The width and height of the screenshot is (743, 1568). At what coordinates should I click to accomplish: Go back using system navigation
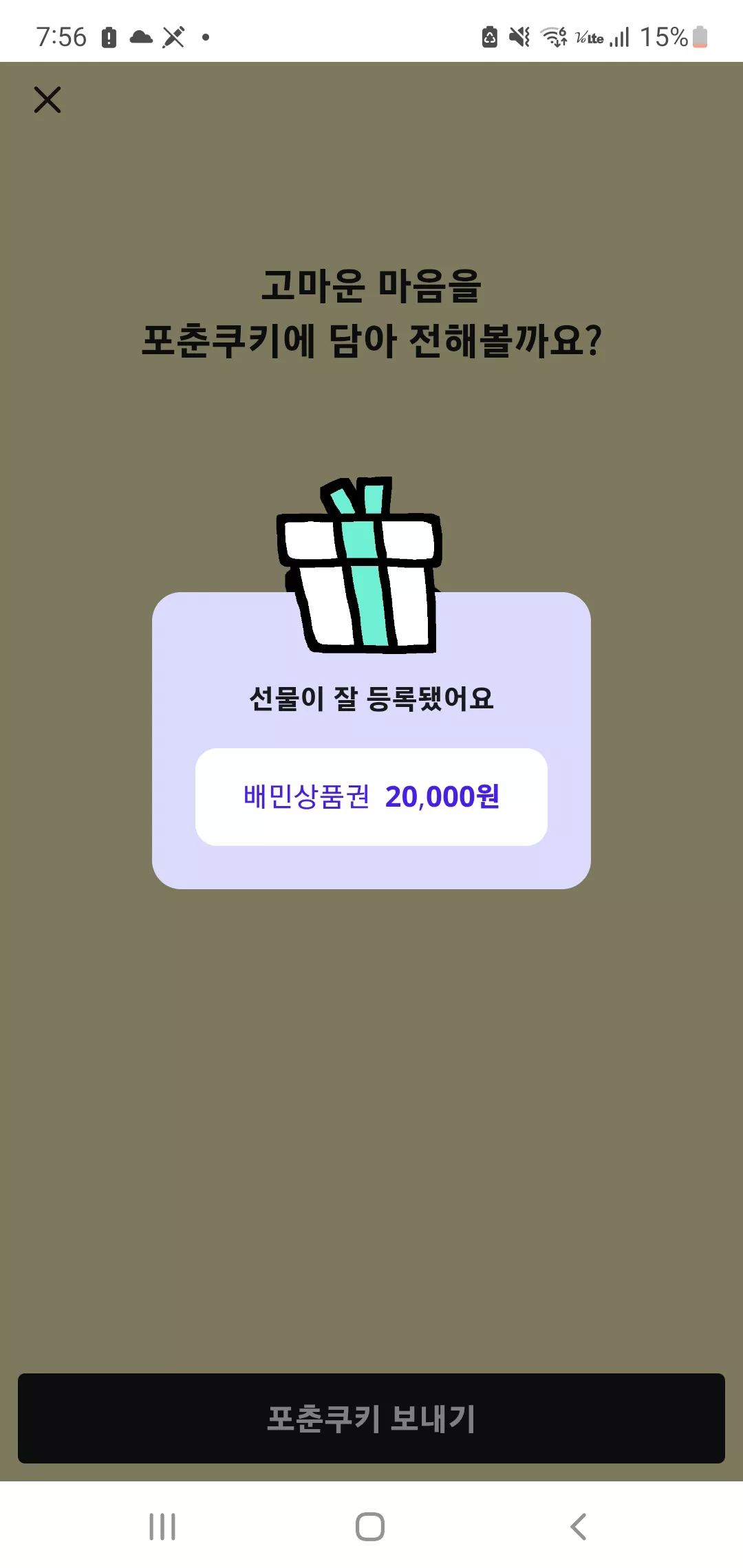click(x=579, y=1527)
